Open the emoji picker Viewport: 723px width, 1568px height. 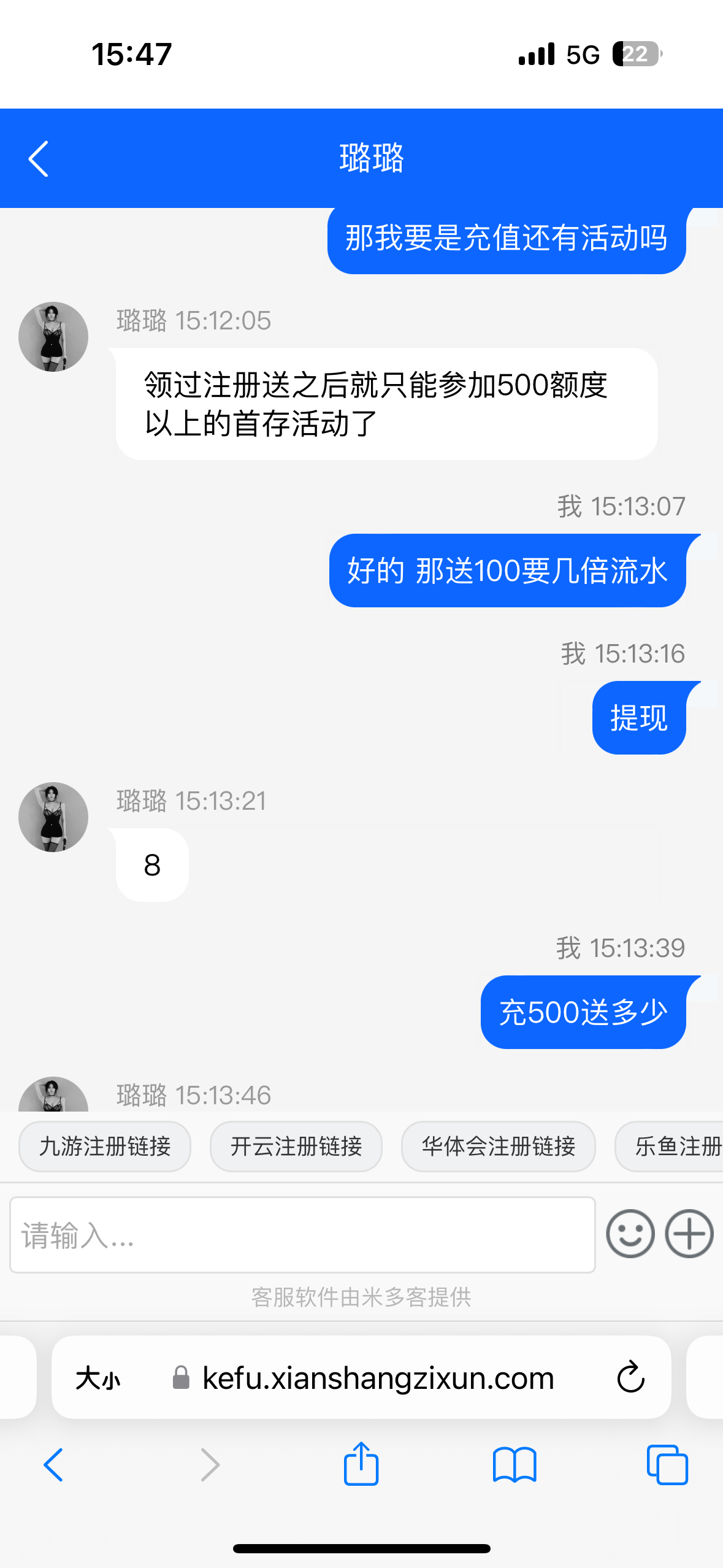(630, 1234)
